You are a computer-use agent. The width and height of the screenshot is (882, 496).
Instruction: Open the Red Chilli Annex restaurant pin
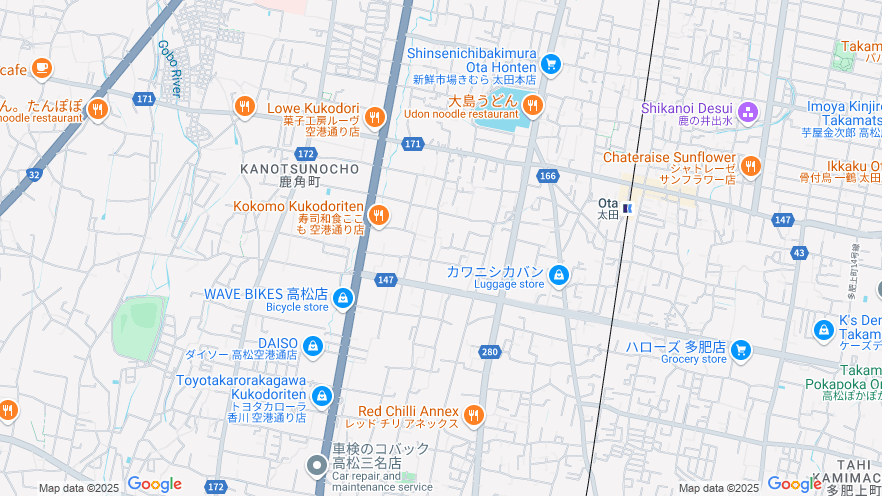[x=474, y=414]
